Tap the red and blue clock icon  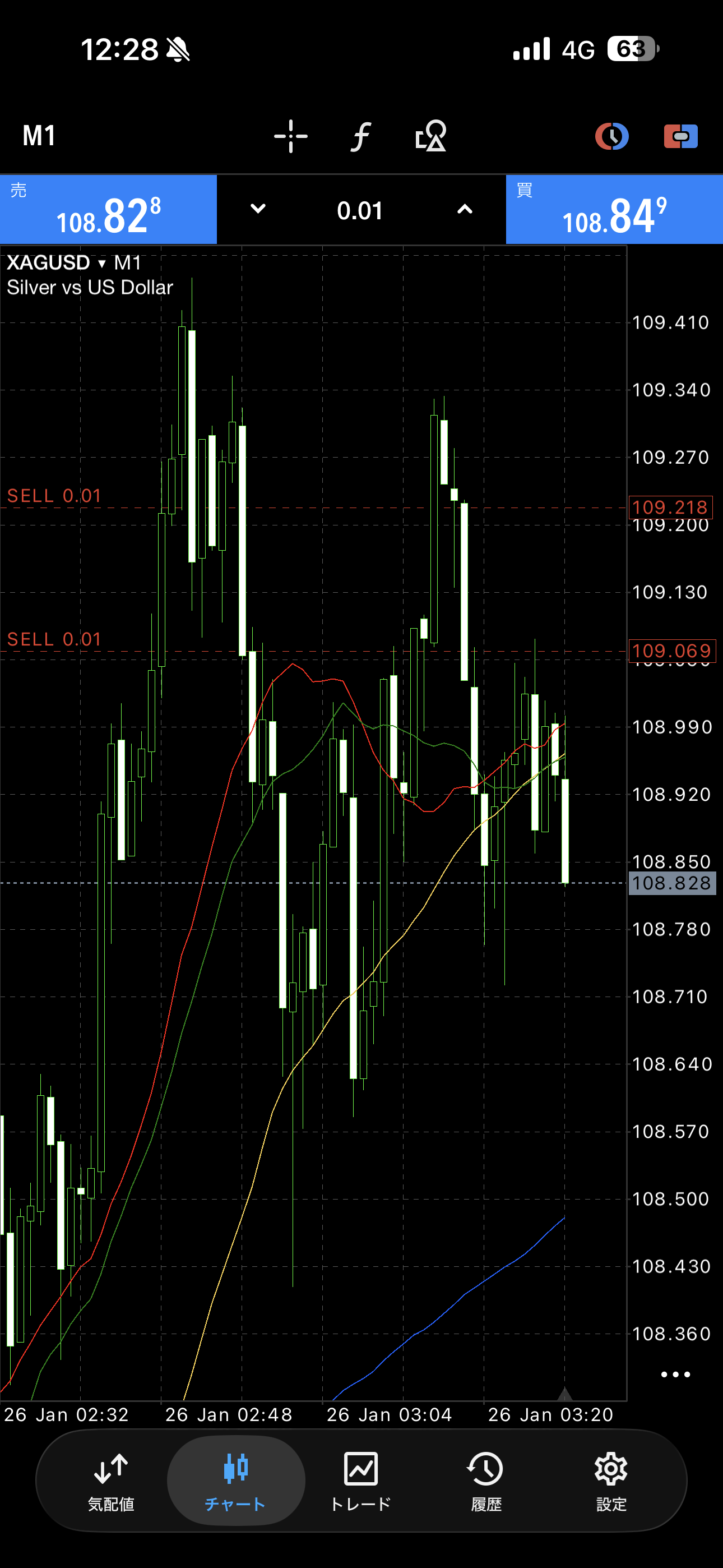point(611,136)
